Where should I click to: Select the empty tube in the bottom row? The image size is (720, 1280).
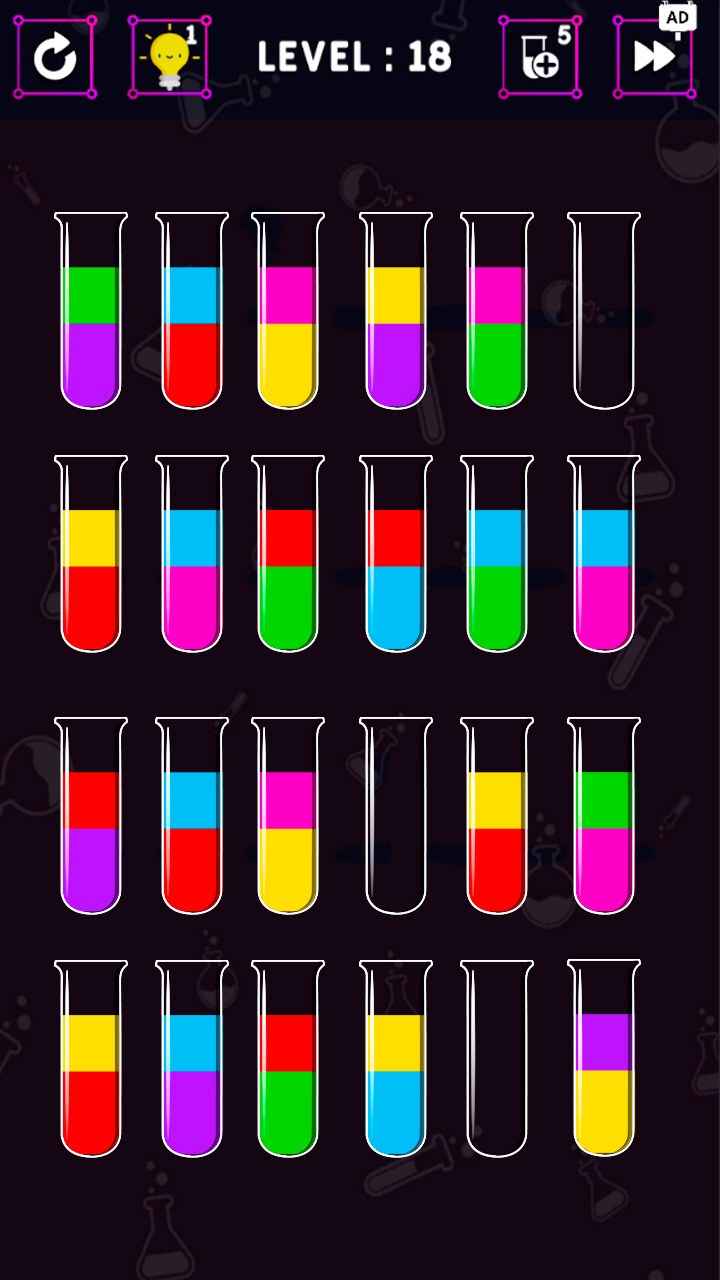(499, 1060)
